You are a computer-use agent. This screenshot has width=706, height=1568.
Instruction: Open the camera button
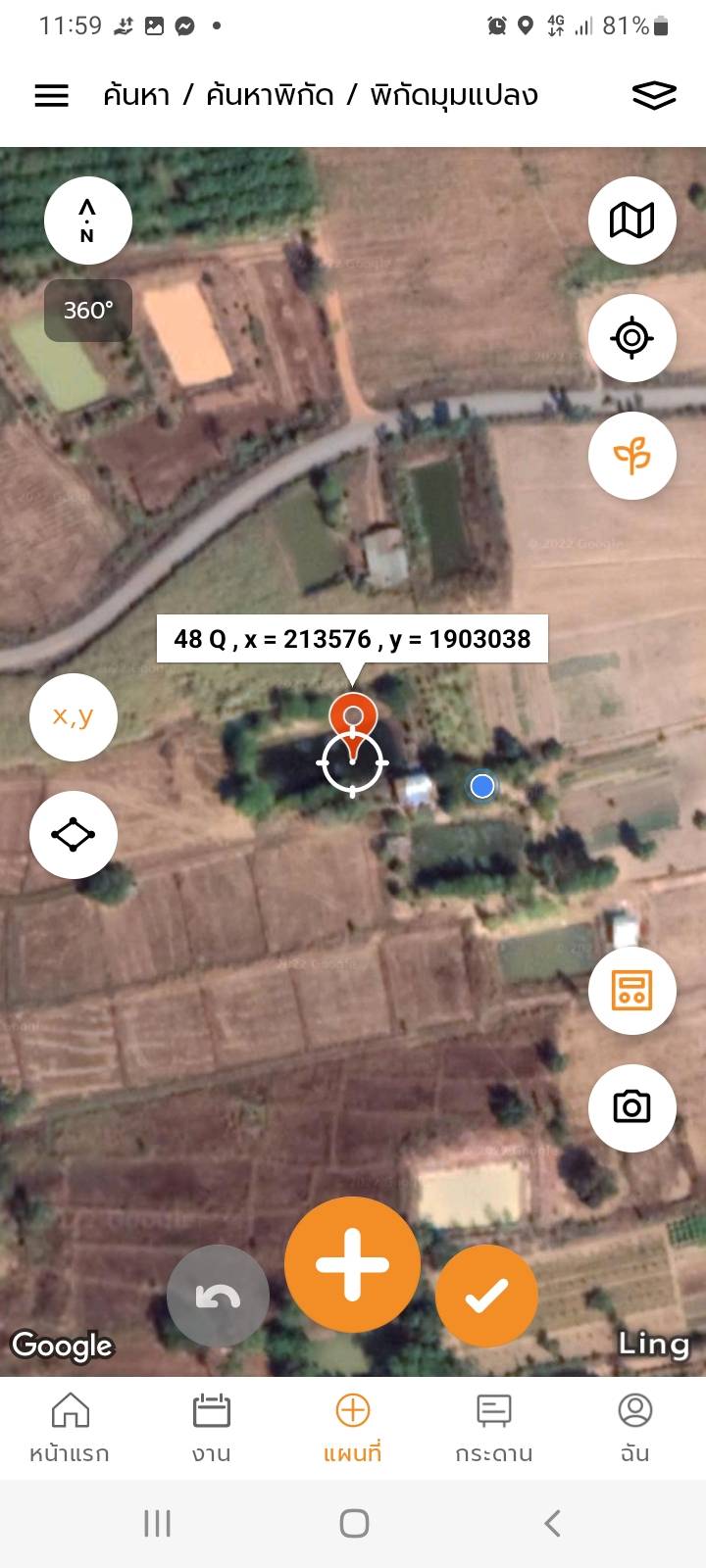[631, 1107]
